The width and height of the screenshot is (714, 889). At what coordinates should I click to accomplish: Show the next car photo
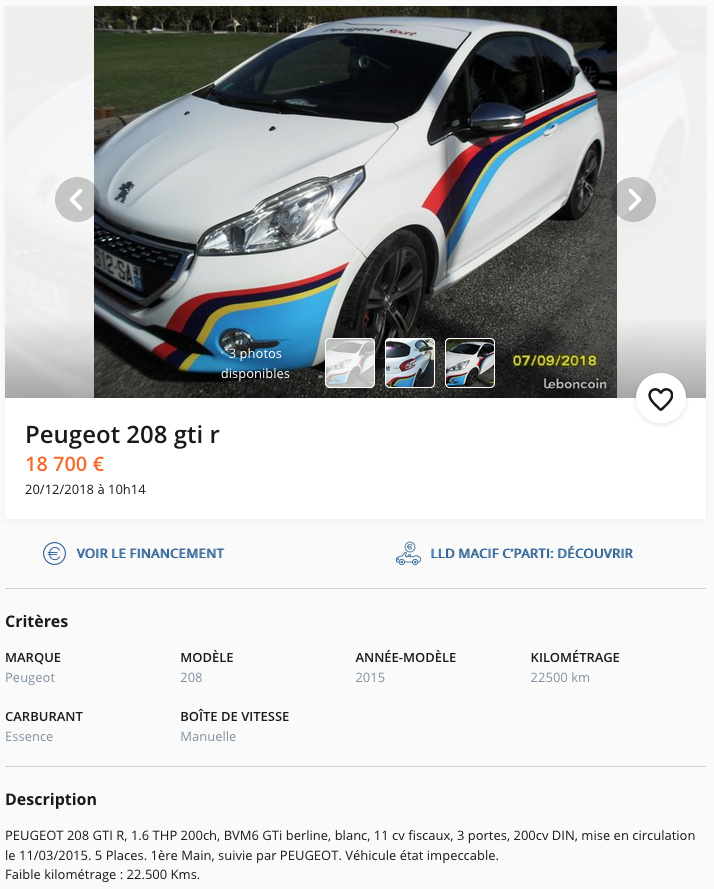tap(634, 199)
